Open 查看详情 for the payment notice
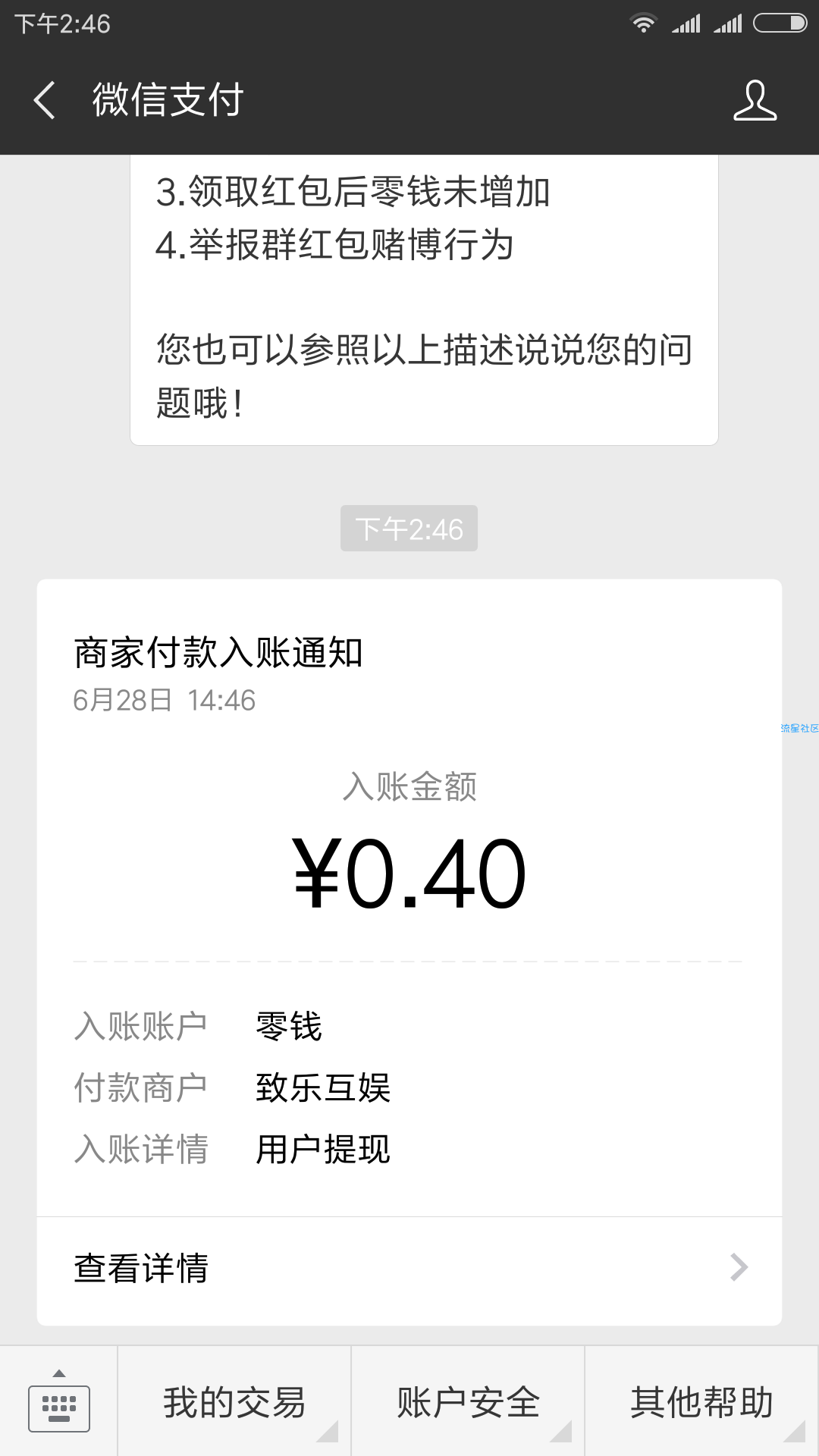The image size is (819, 1456). pyautogui.click(x=409, y=1269)
